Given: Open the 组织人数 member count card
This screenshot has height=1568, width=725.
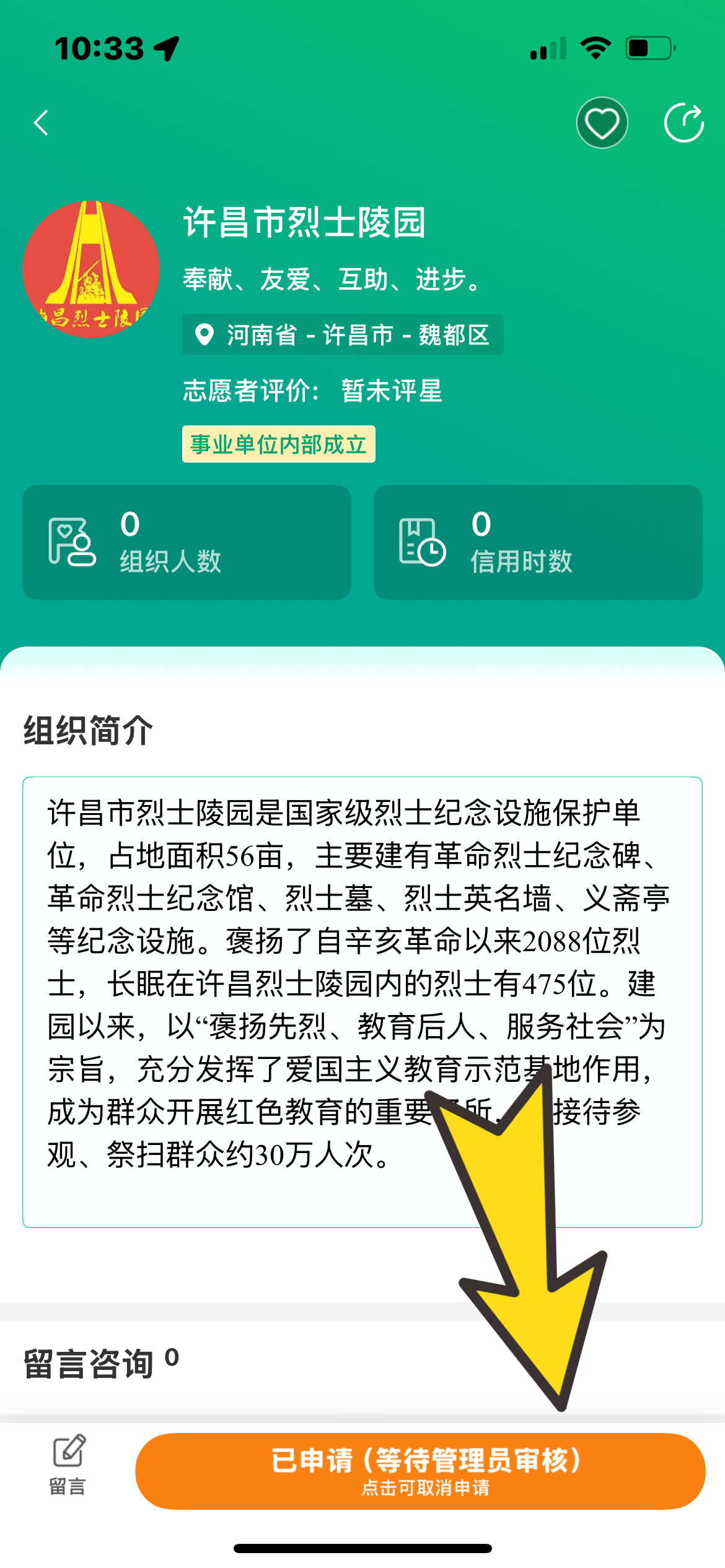Looking at the screenshot, I should point(187,542).
